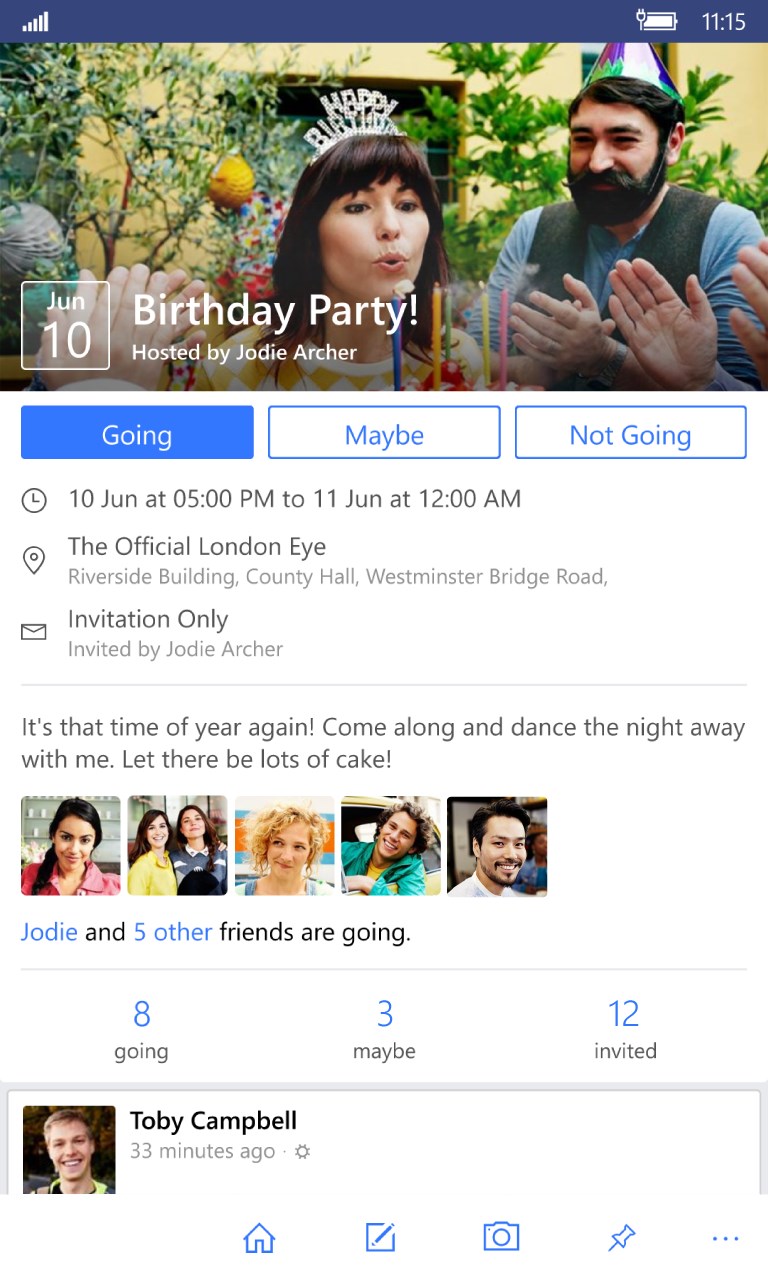Show the 8 people going
The image size is (768, 1280).
coord(141,1028)
